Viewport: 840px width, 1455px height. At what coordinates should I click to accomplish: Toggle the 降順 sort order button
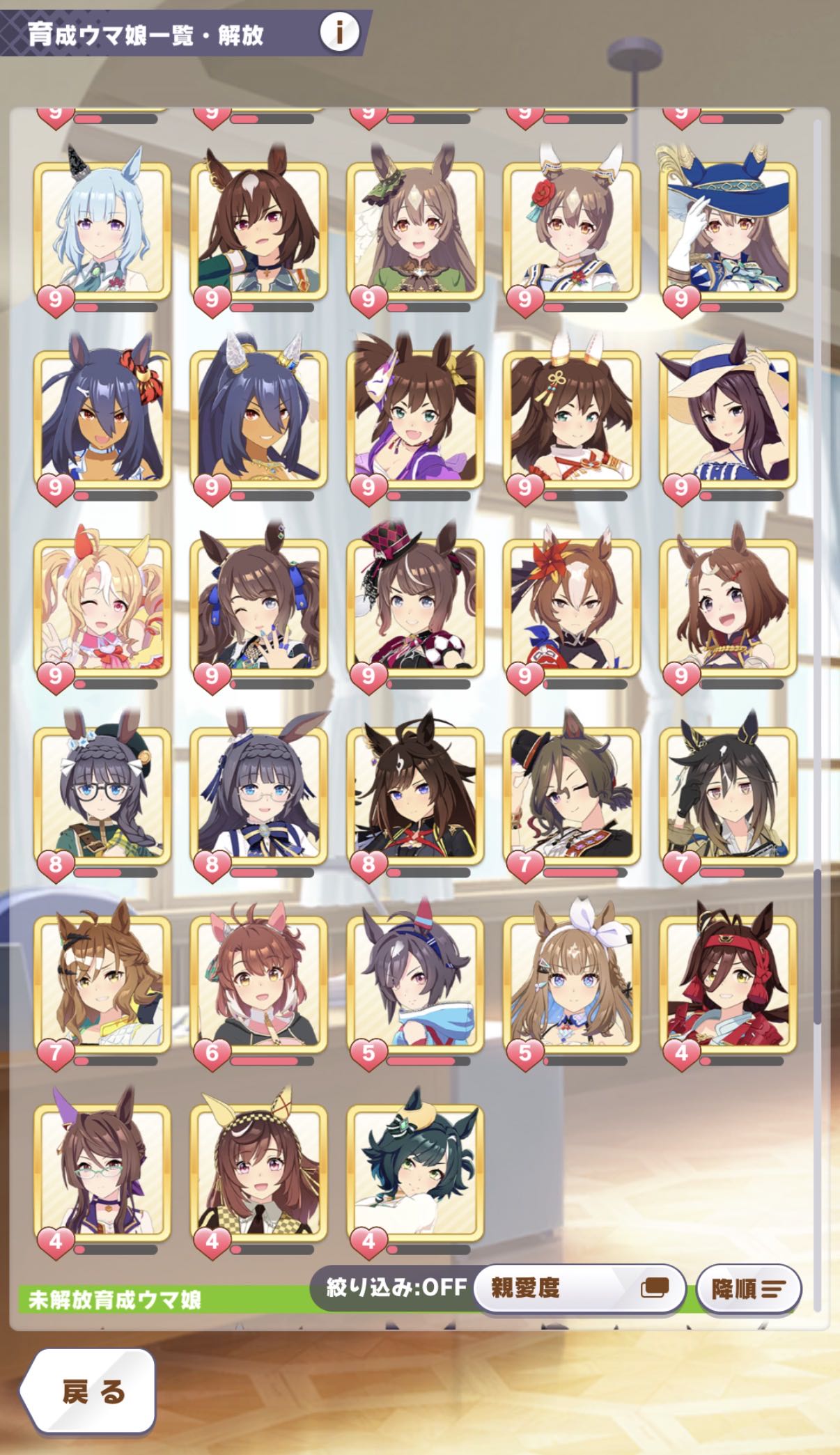[x=748, y=1289]
